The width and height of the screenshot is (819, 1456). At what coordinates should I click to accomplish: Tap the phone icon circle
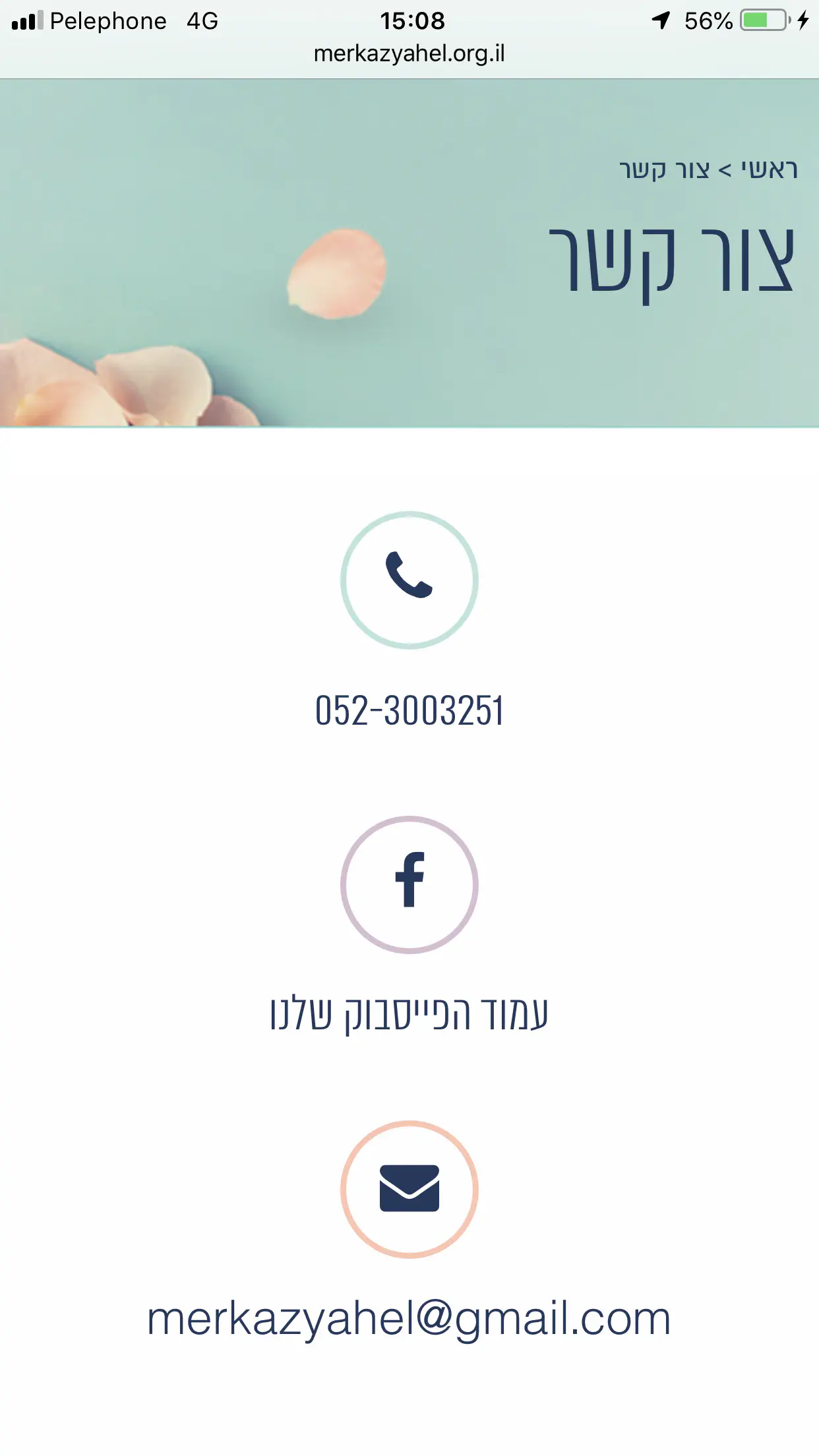(409, 580)
